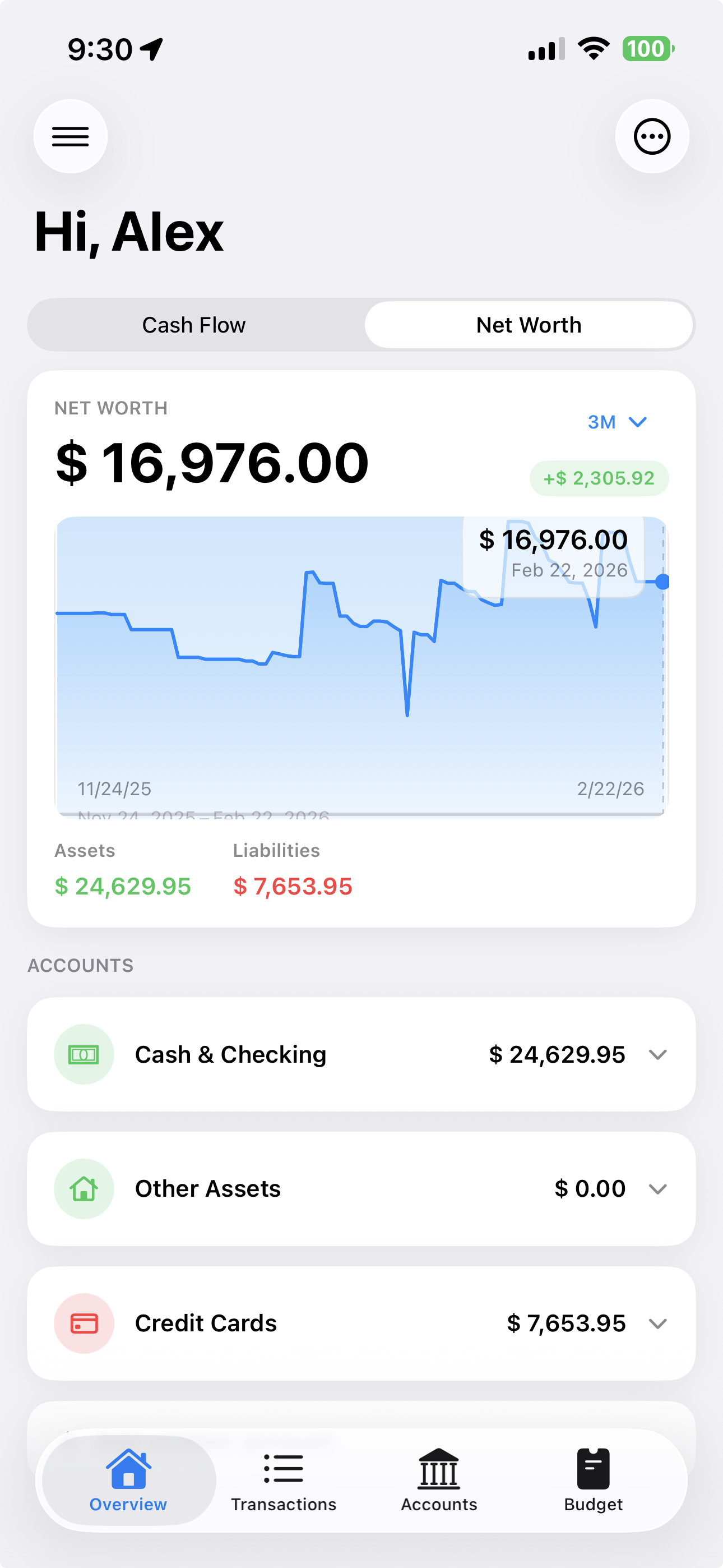Switch to the Cash Flow view
Viewport: 723px width, 1568px height.
(194, 325)
